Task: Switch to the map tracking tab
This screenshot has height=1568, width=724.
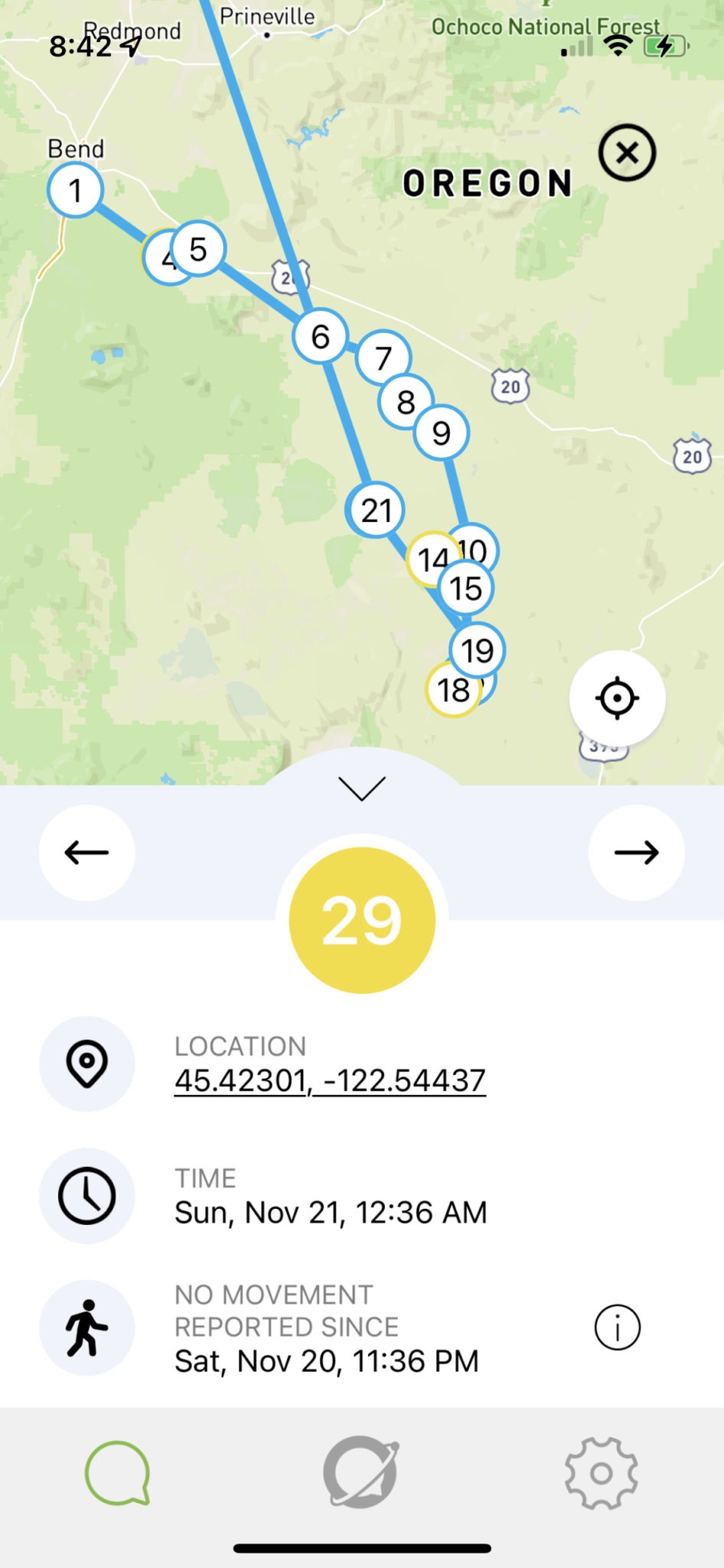Action: pyautogui.click(x=361, y=1472)
